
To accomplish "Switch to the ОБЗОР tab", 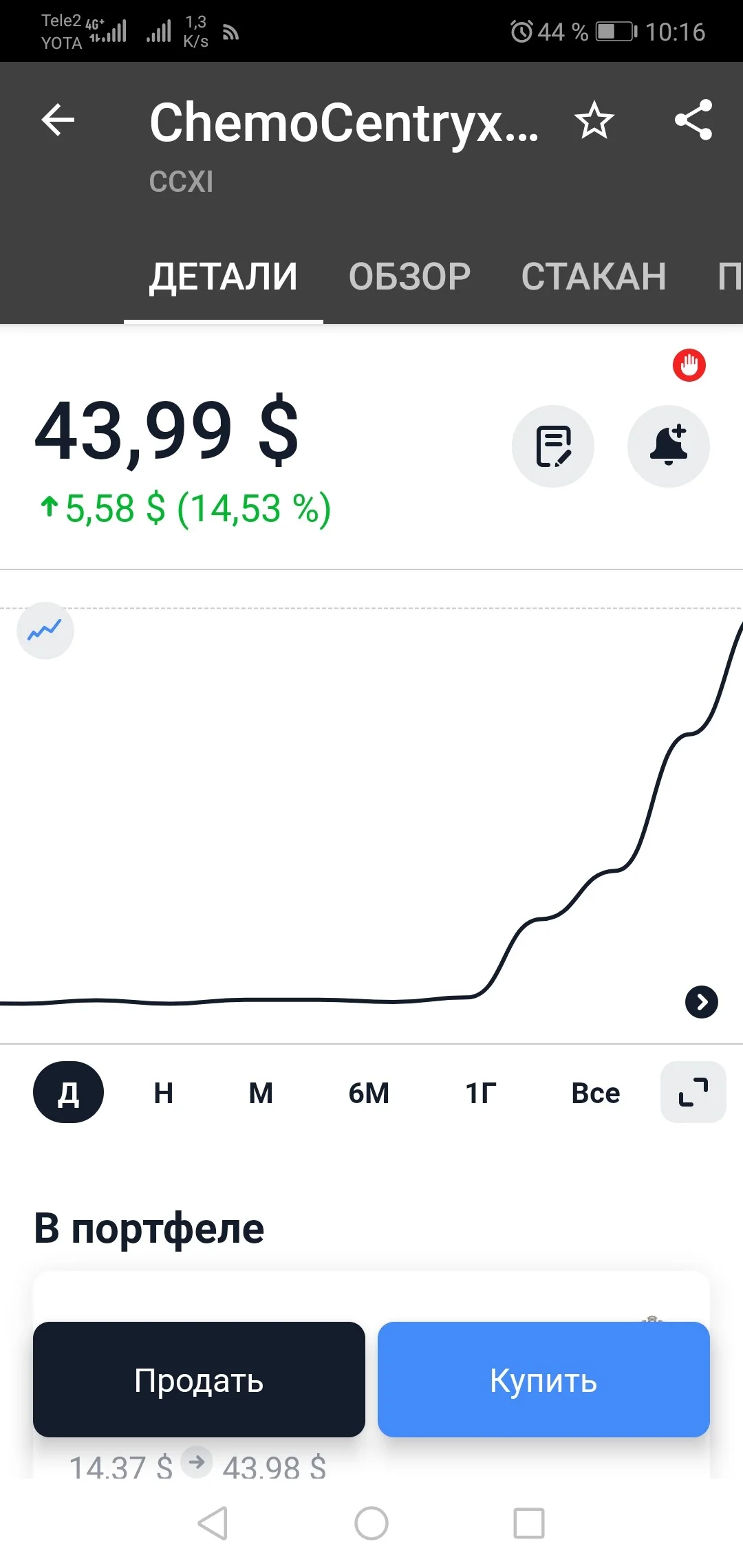I will pos(409,276).
